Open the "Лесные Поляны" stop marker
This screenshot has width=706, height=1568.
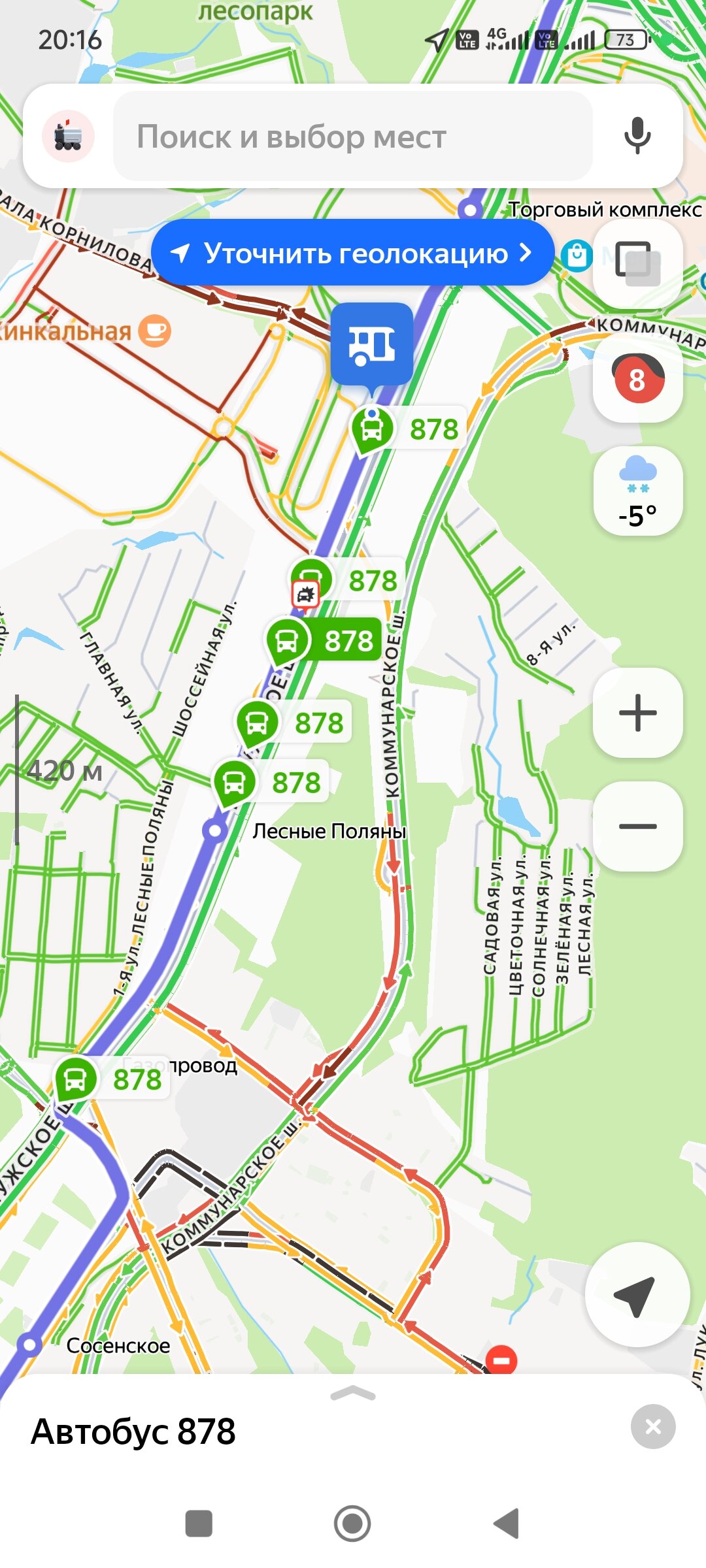[214, 831]
